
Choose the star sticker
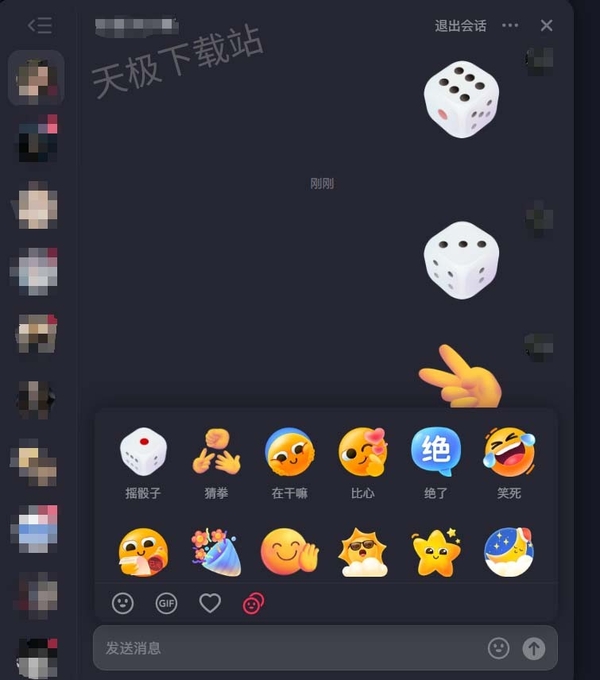pyautogui.click(x=436, y=553)
